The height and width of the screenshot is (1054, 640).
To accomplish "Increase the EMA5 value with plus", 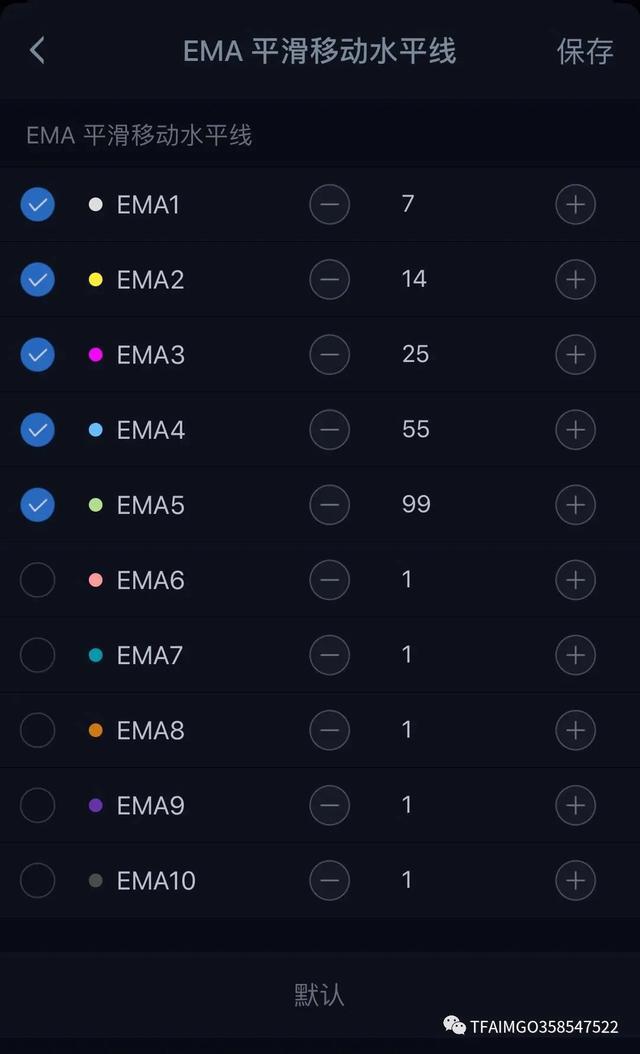I will coord(575,505).
